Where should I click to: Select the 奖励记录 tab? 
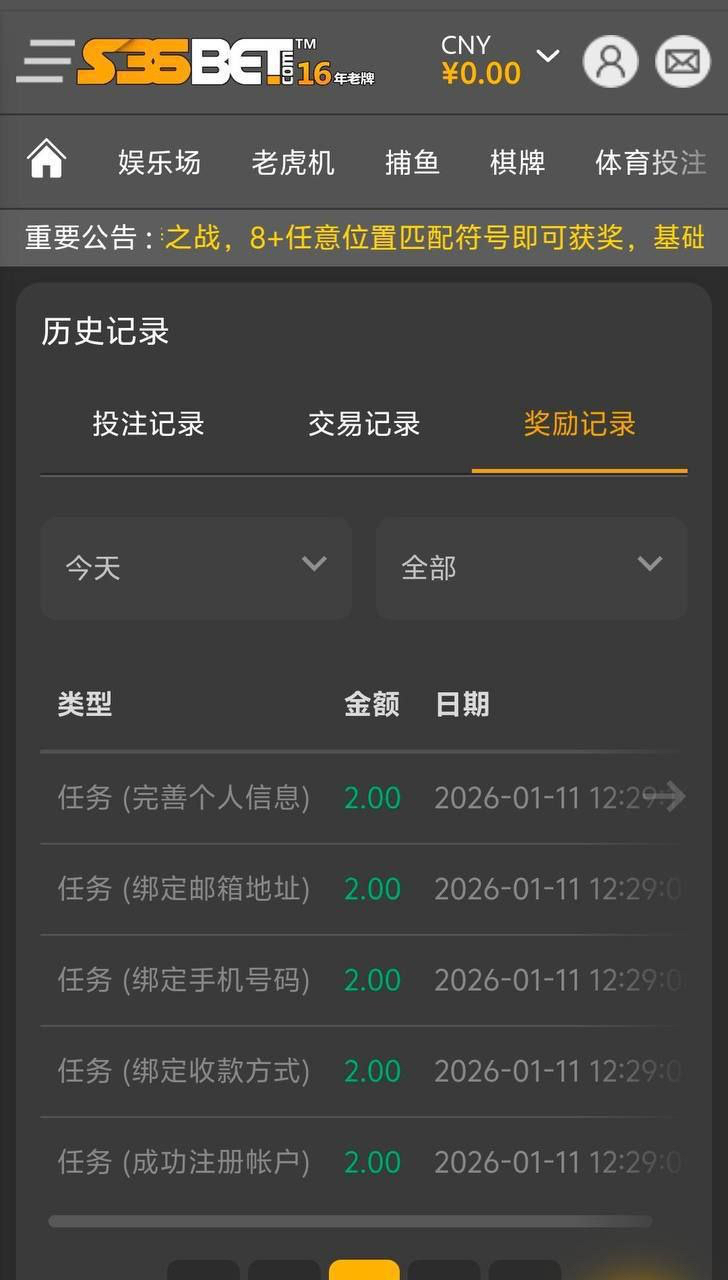tap(580, 424)
